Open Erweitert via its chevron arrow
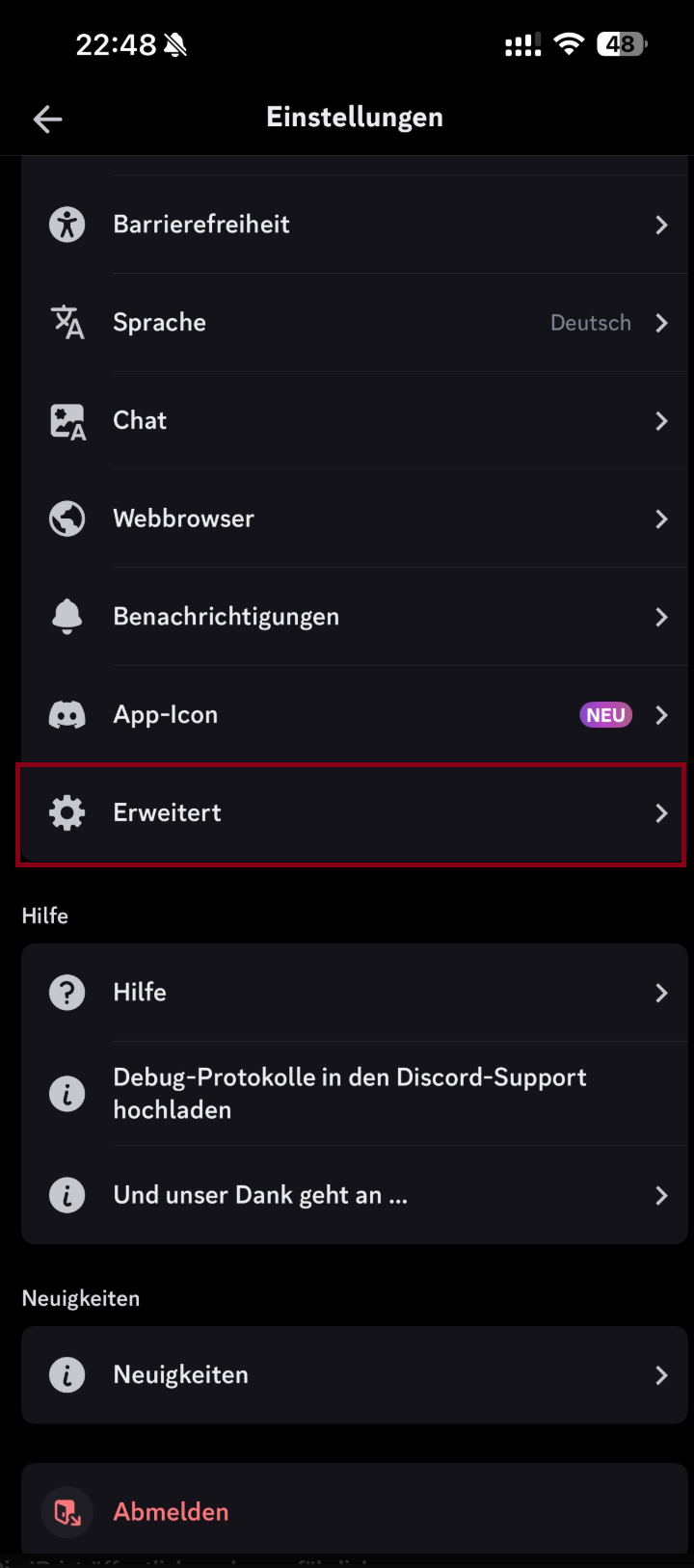694x1568 pixels. point(662,812)
